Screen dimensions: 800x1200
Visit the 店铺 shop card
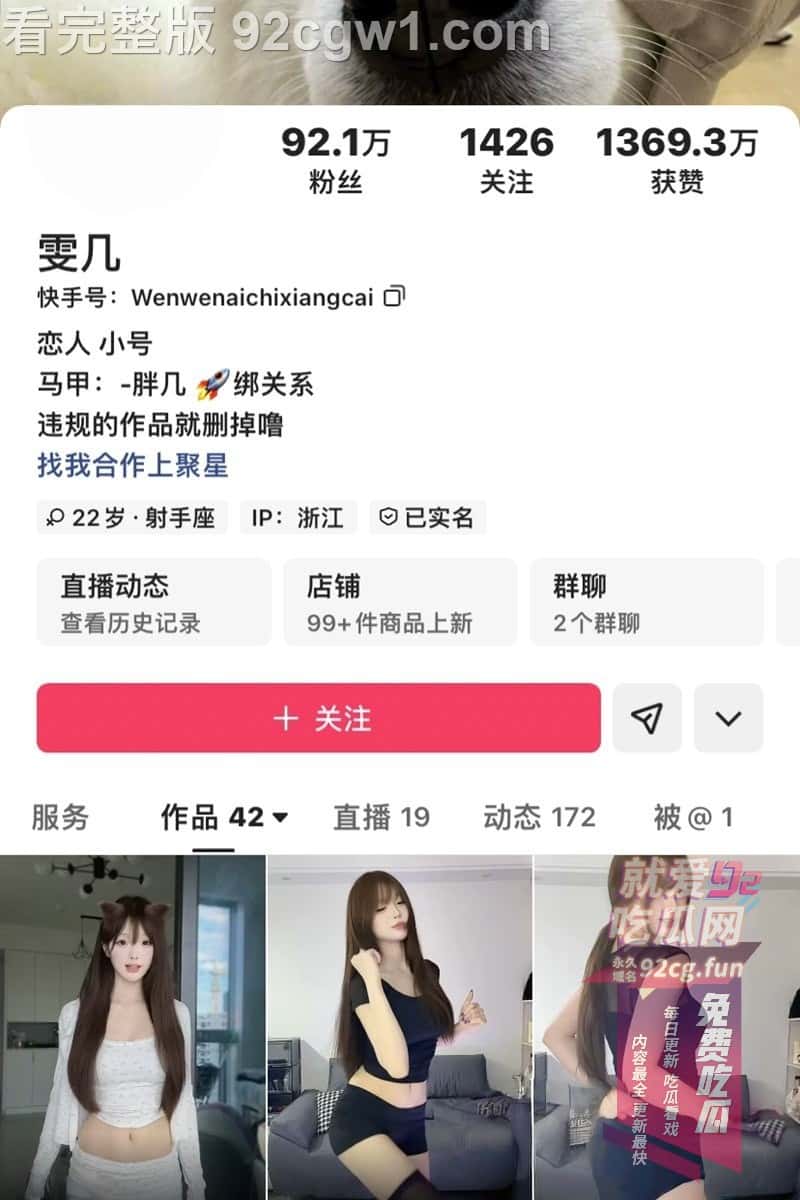(400, 602)
